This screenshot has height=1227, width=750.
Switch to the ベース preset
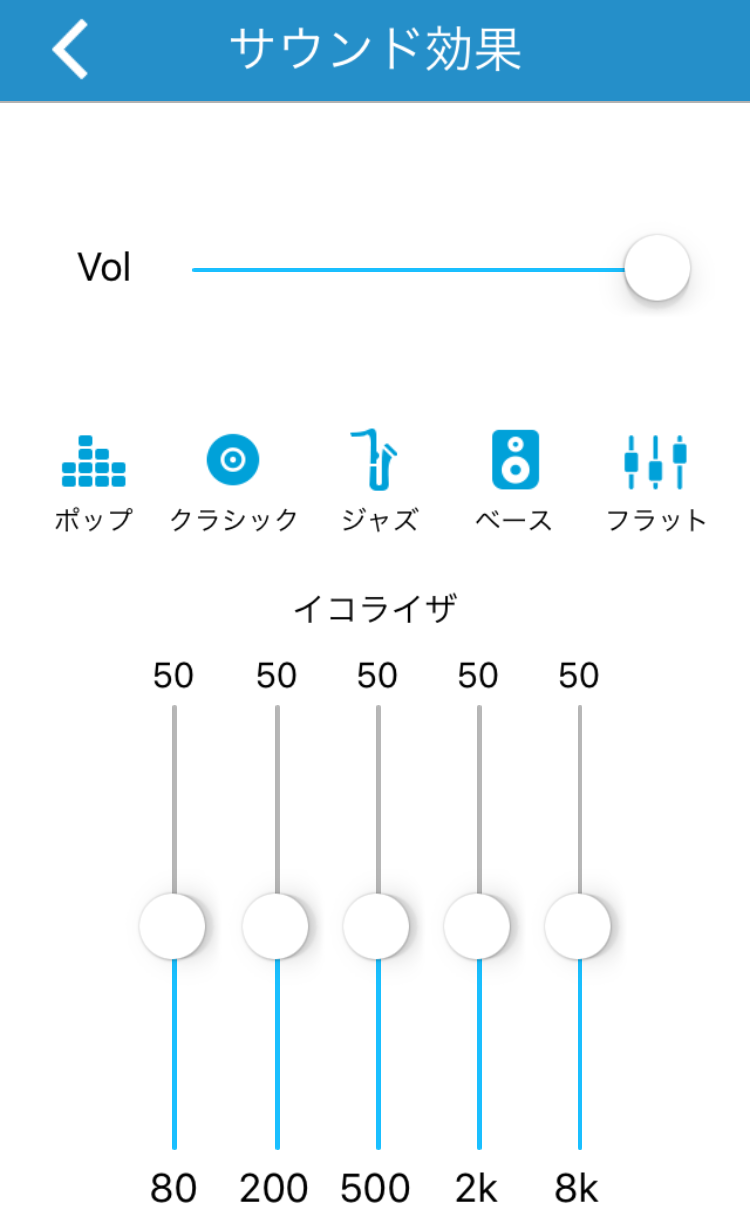click(514, 483)
